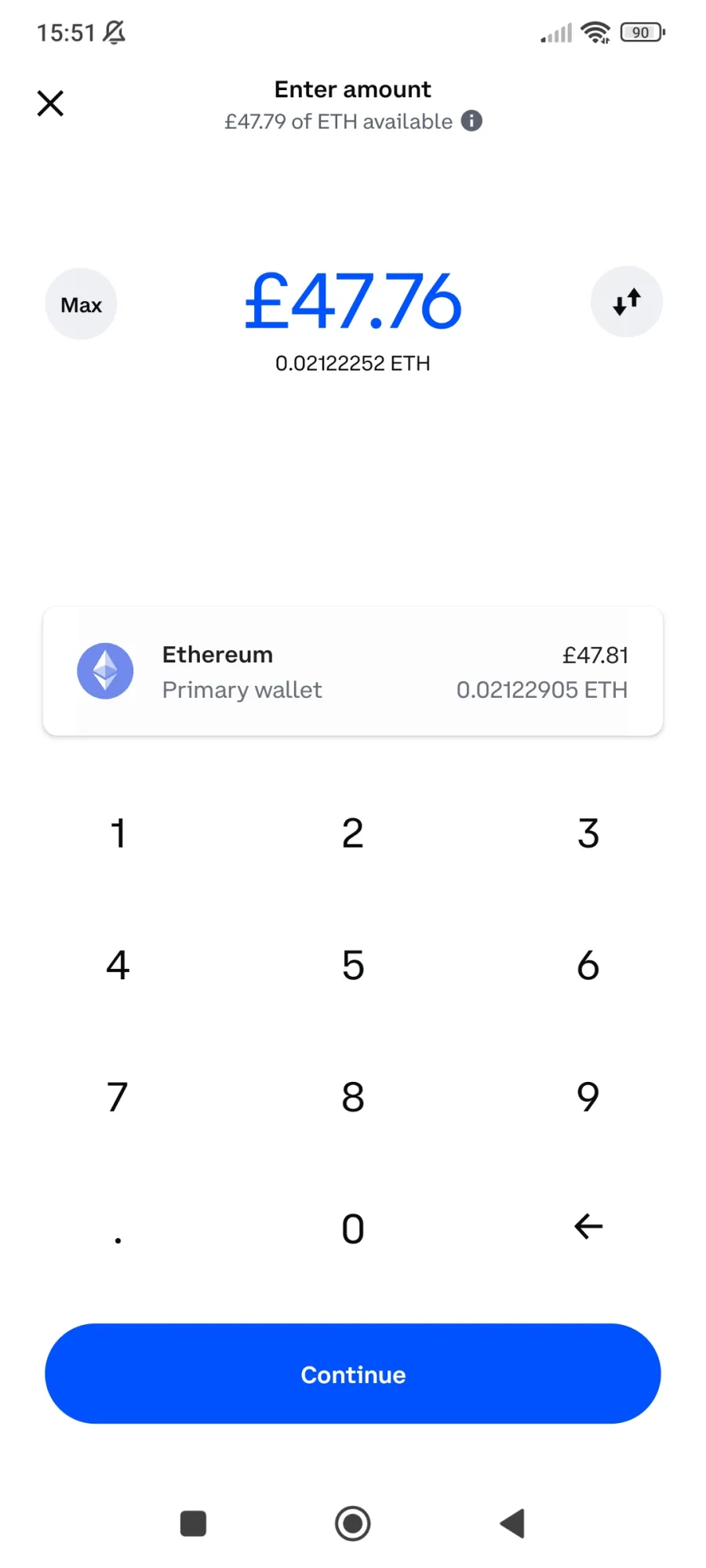The height and width of the screenshot is (1568, 706).
Task: Go to home via system circle button
Action: pyautogui.click(x=353, y=1523)
